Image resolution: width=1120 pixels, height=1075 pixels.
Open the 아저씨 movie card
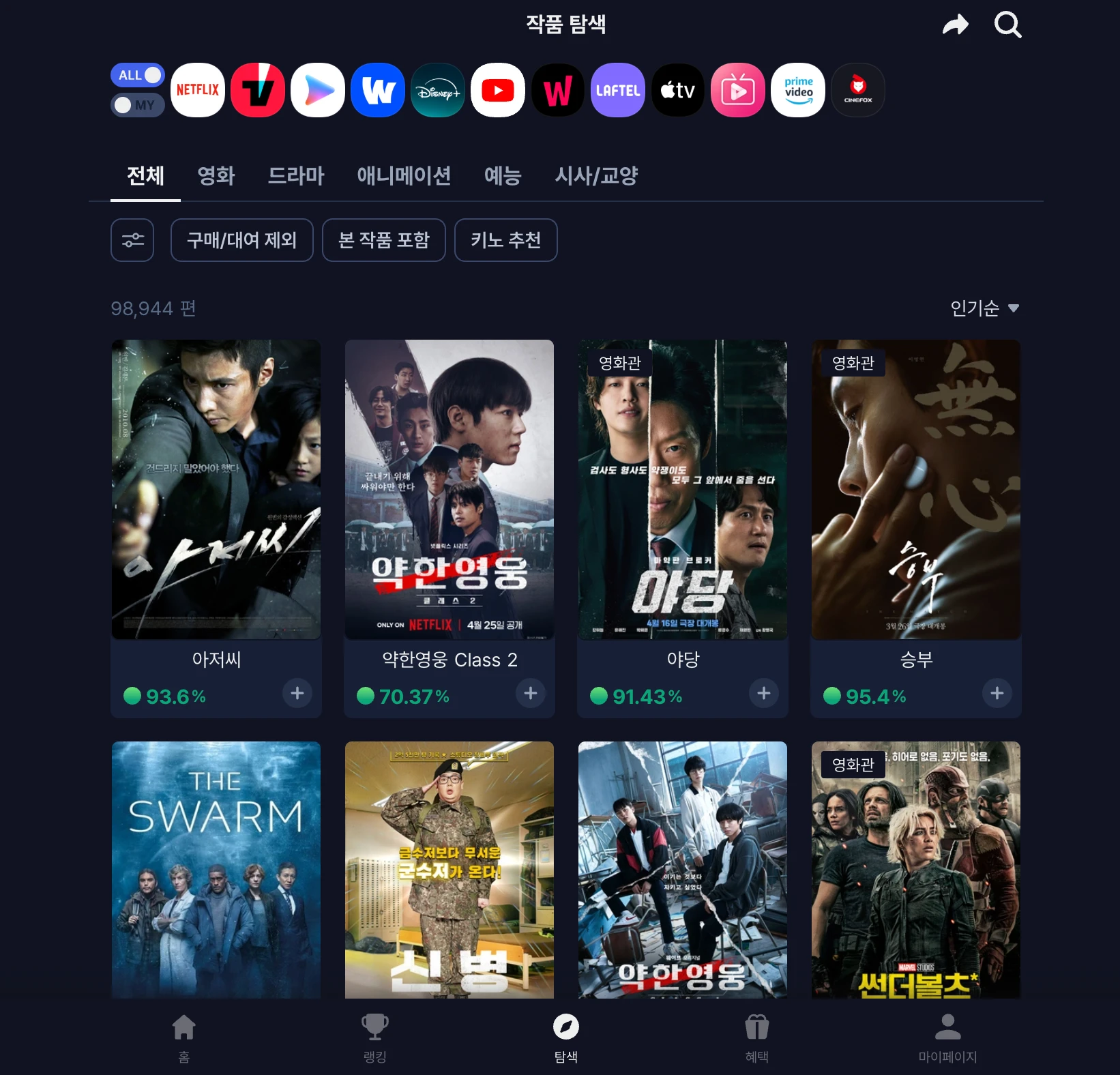[216, 490]
